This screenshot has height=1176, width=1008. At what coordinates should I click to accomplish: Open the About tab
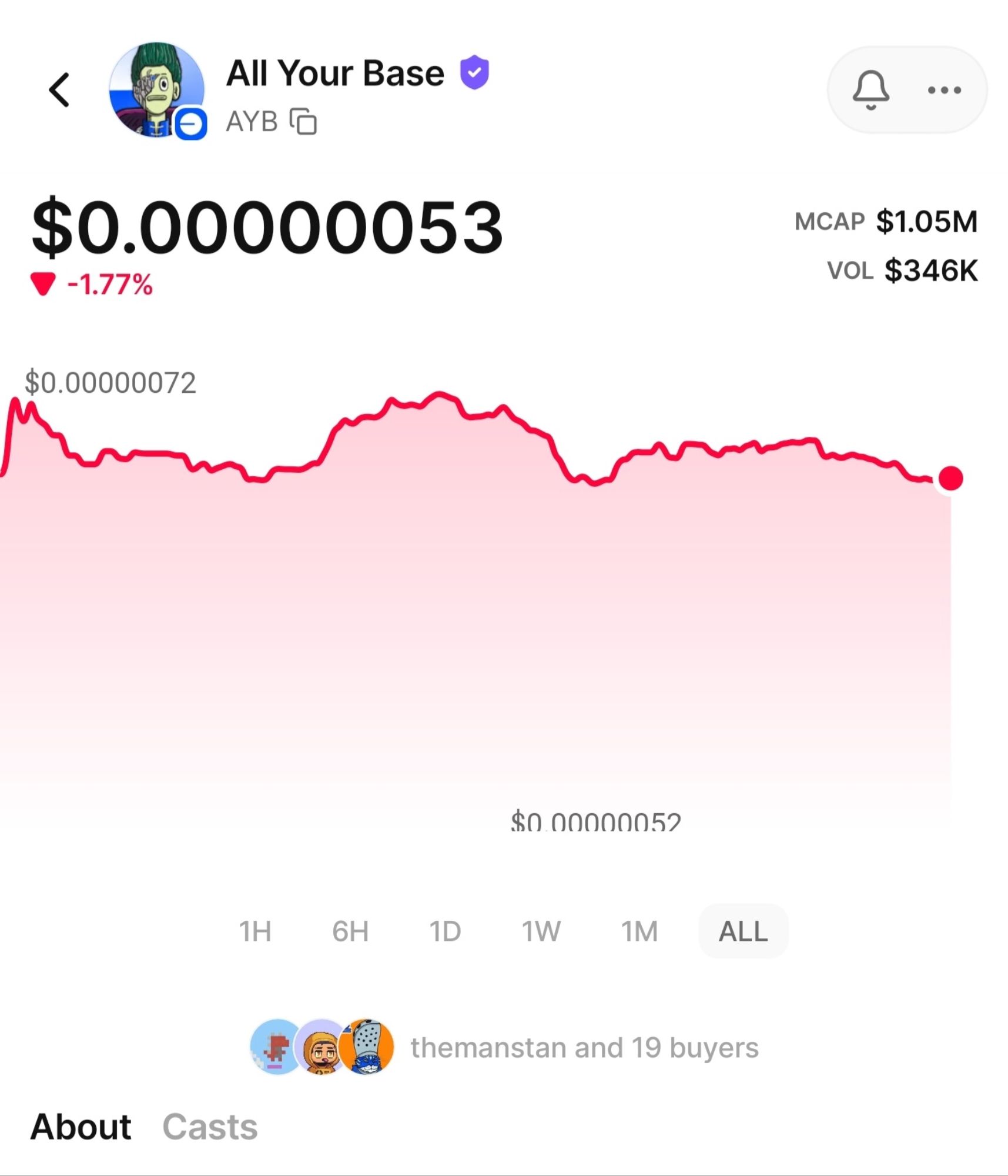(x=81, y=1127)
